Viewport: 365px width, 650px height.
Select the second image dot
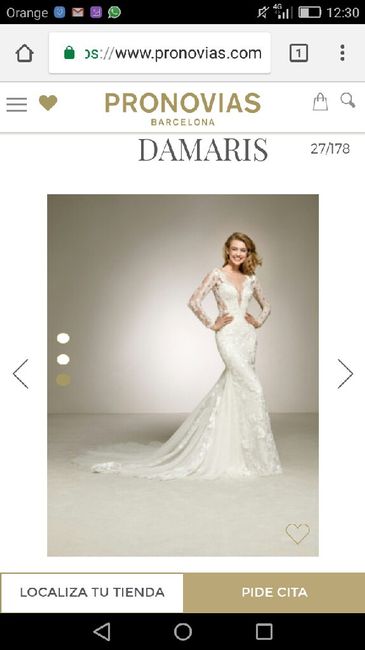coord(63,359)
